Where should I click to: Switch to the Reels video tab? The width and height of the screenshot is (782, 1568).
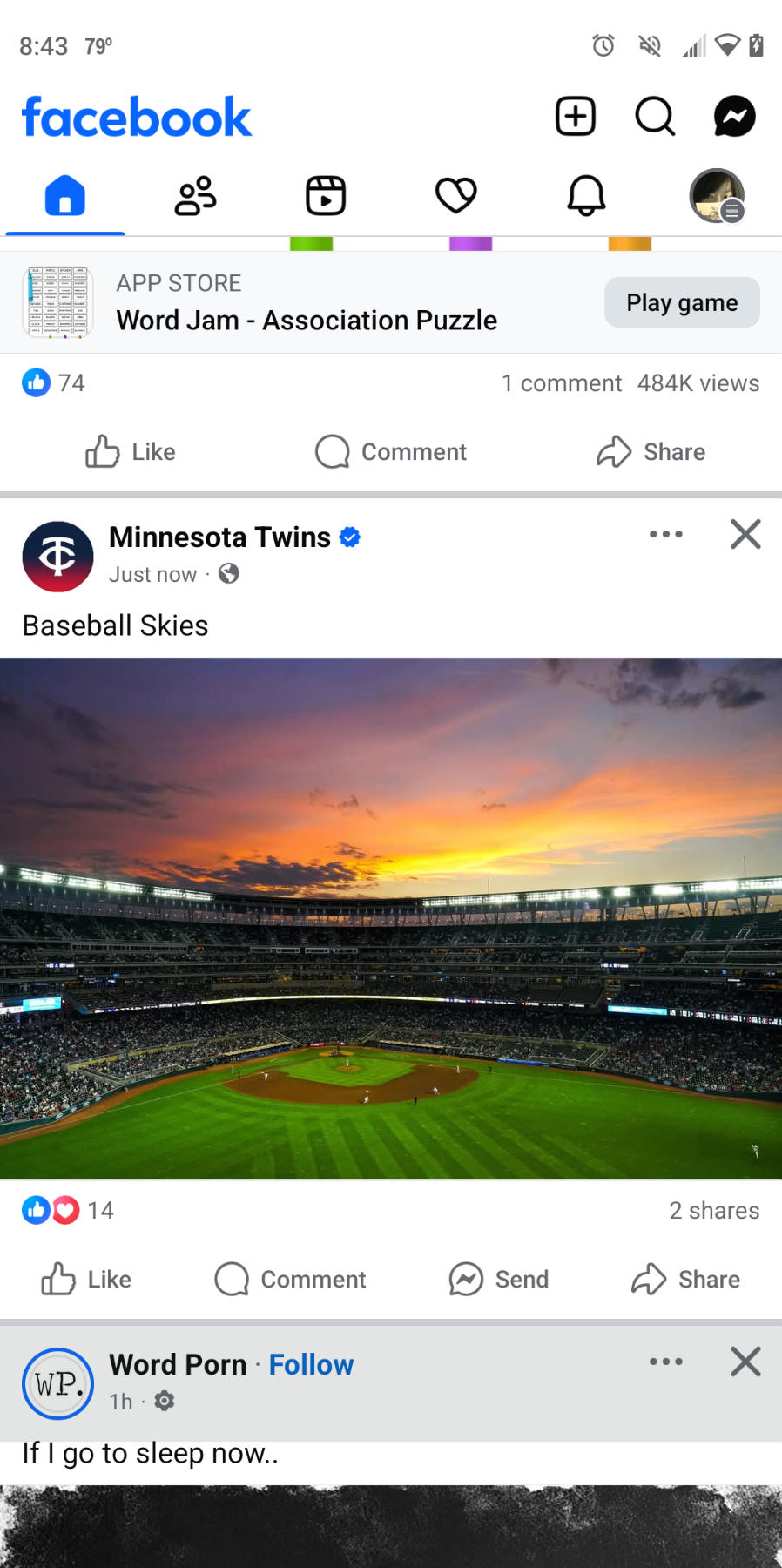pyautogui.click(x=326, y=195)
